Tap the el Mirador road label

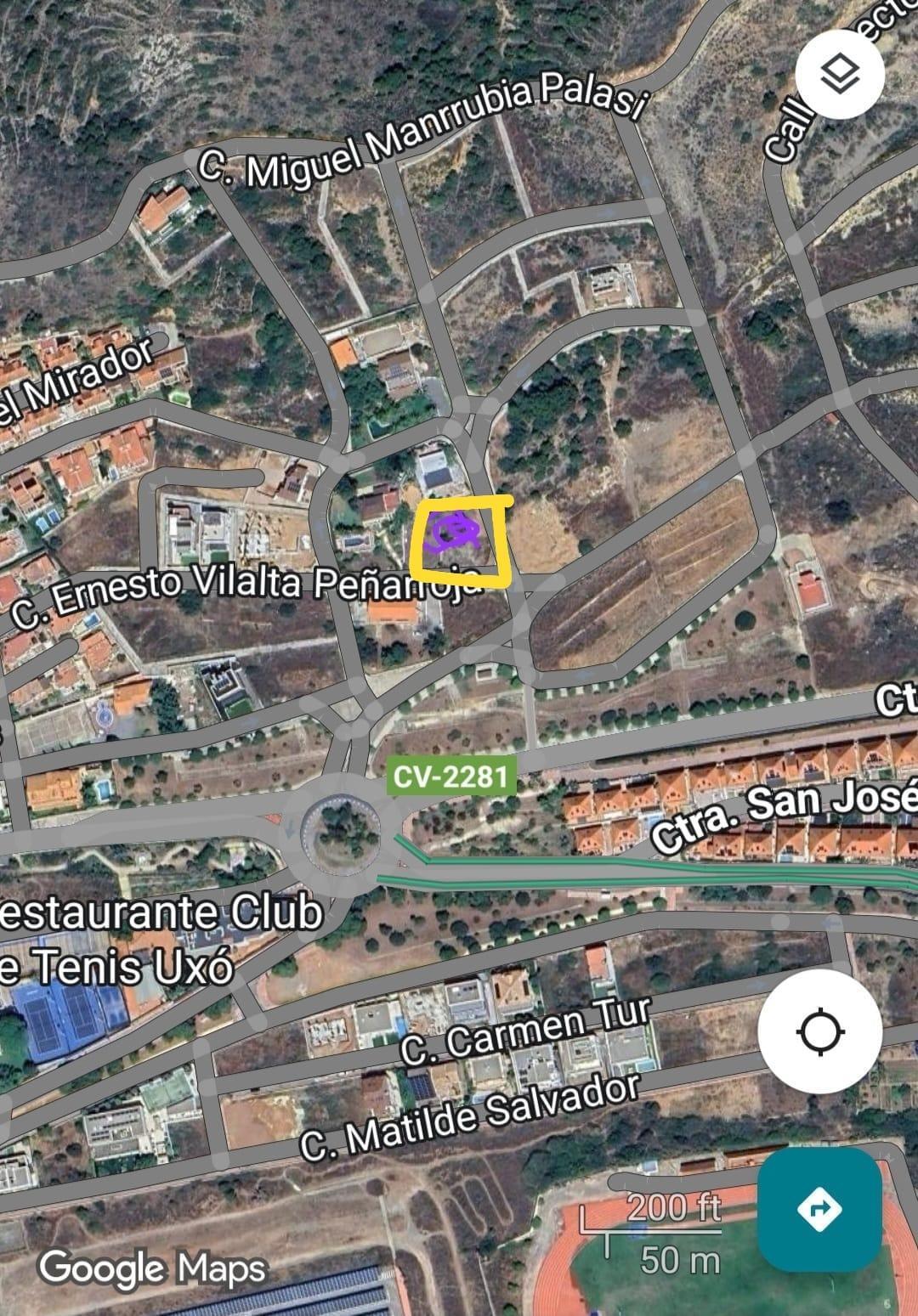pyautogui.click(x=78, y=376)
